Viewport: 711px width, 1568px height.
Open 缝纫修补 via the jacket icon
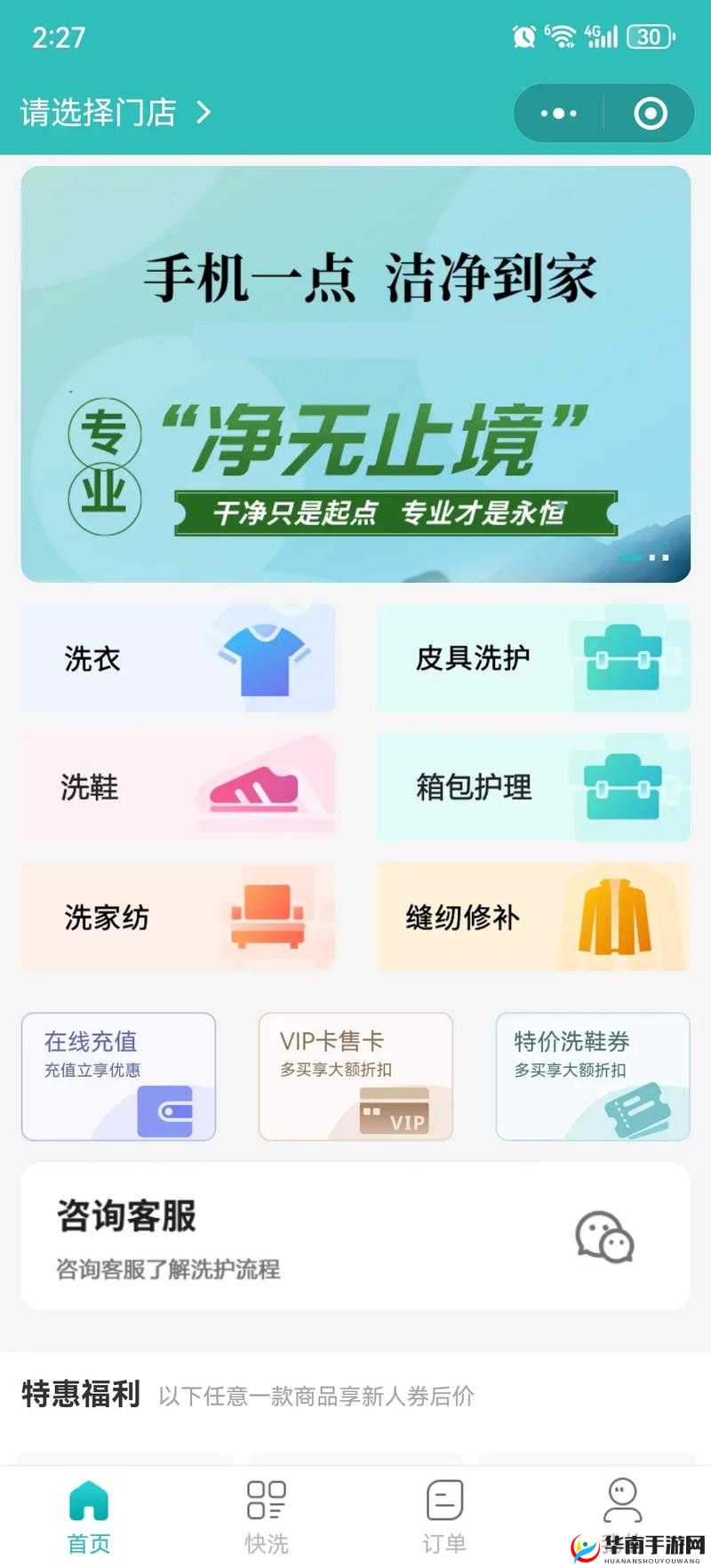pyautogui.click(x=613, y=917)
